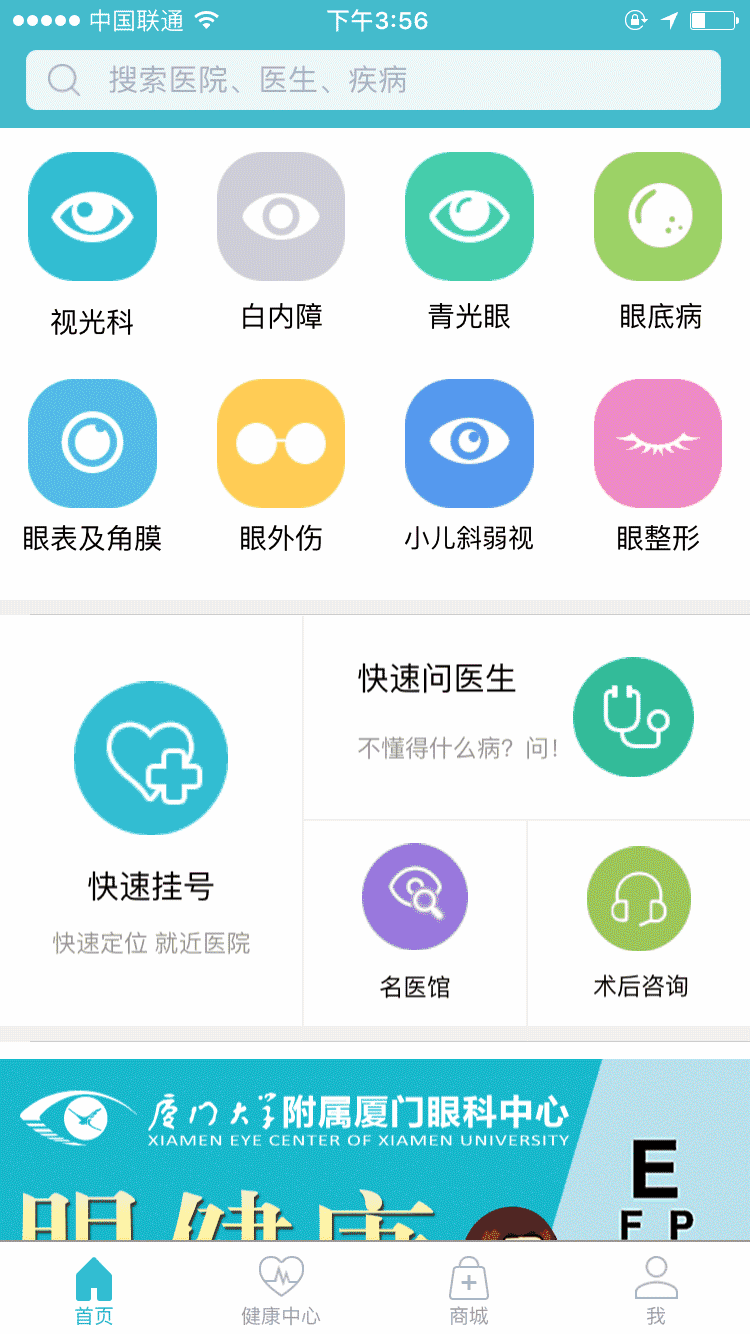Open 快速挂号 quick registration heart icon
This screenshot has width=750, height=1334.
[150, 758]
